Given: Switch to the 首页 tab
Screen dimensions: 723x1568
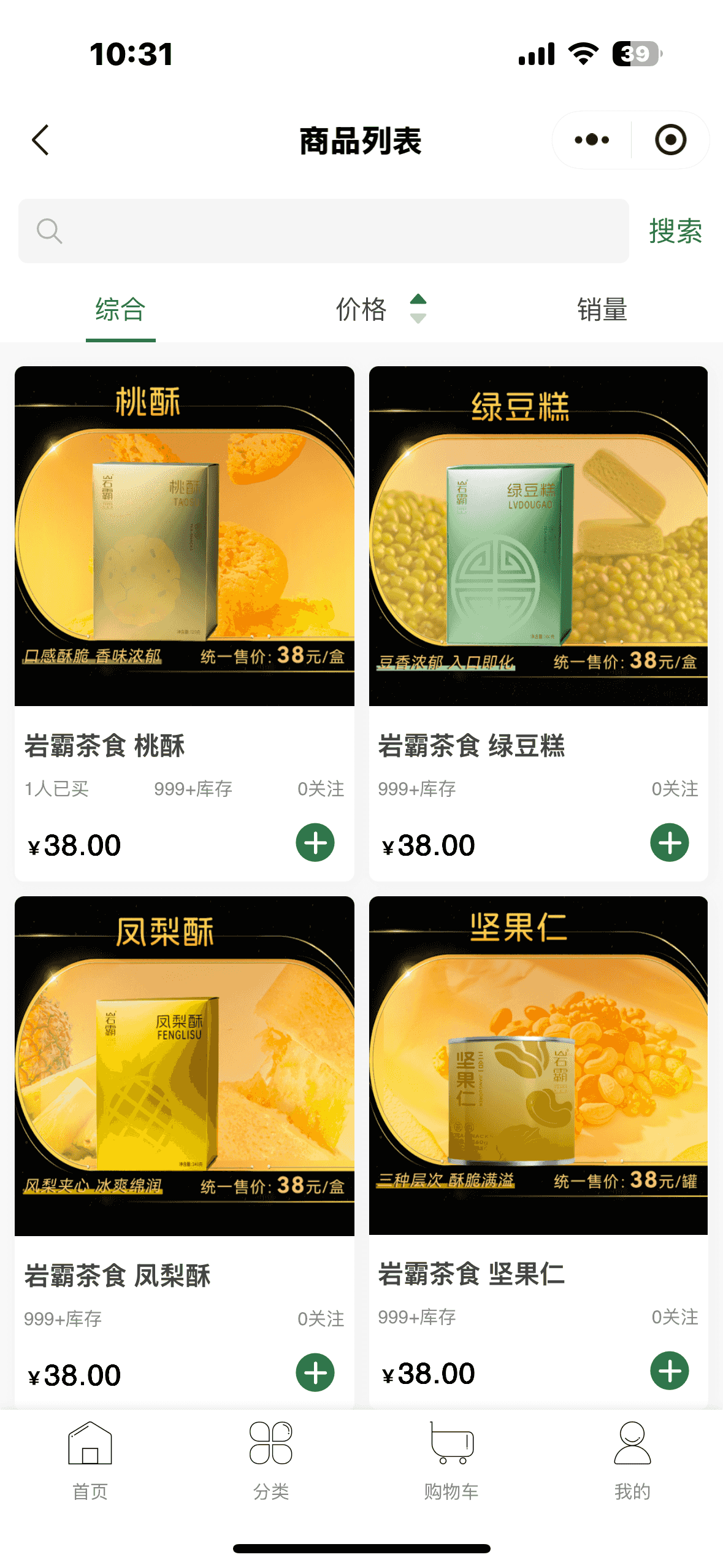Looking at the screenshot, I should point(90,1461).
